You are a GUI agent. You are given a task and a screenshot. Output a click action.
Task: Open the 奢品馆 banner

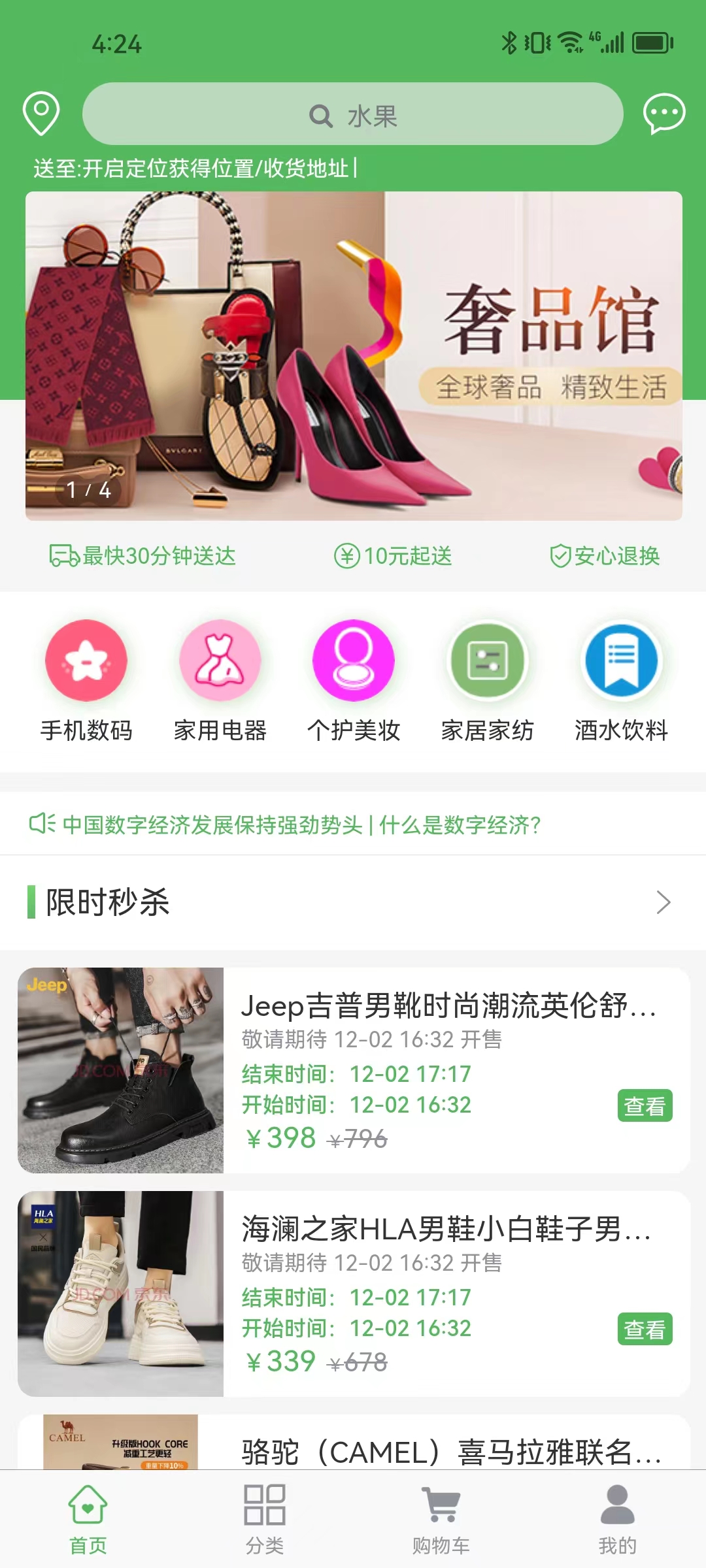click(x=353, y=356)
